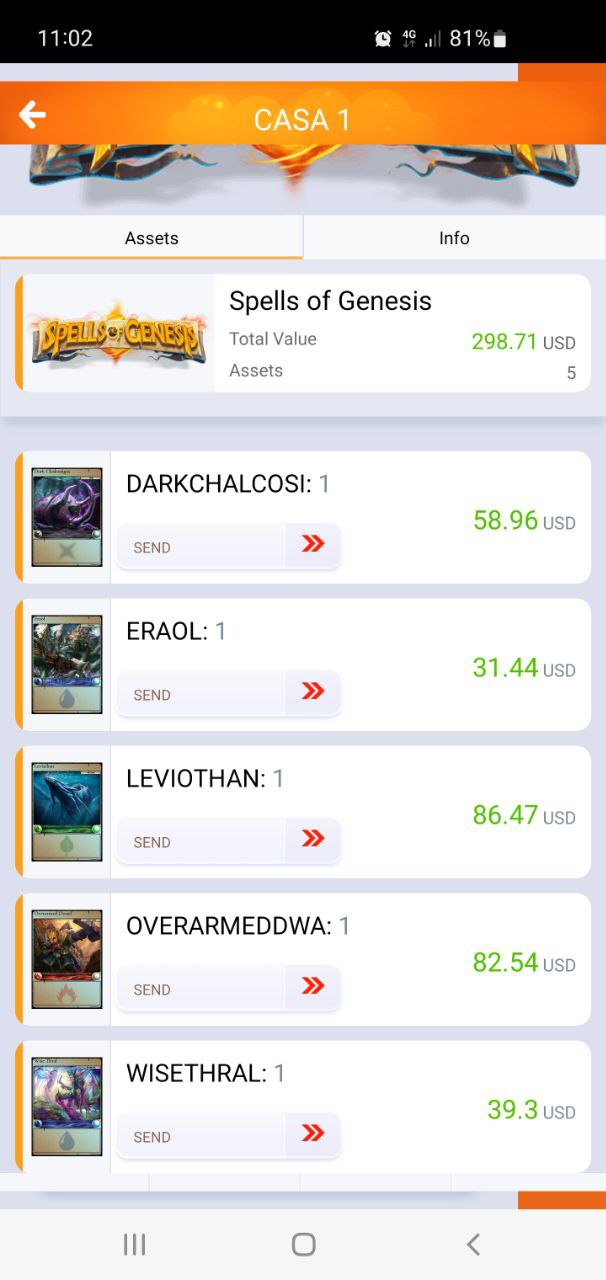Go back using the white arrow

tap(32, 115)
